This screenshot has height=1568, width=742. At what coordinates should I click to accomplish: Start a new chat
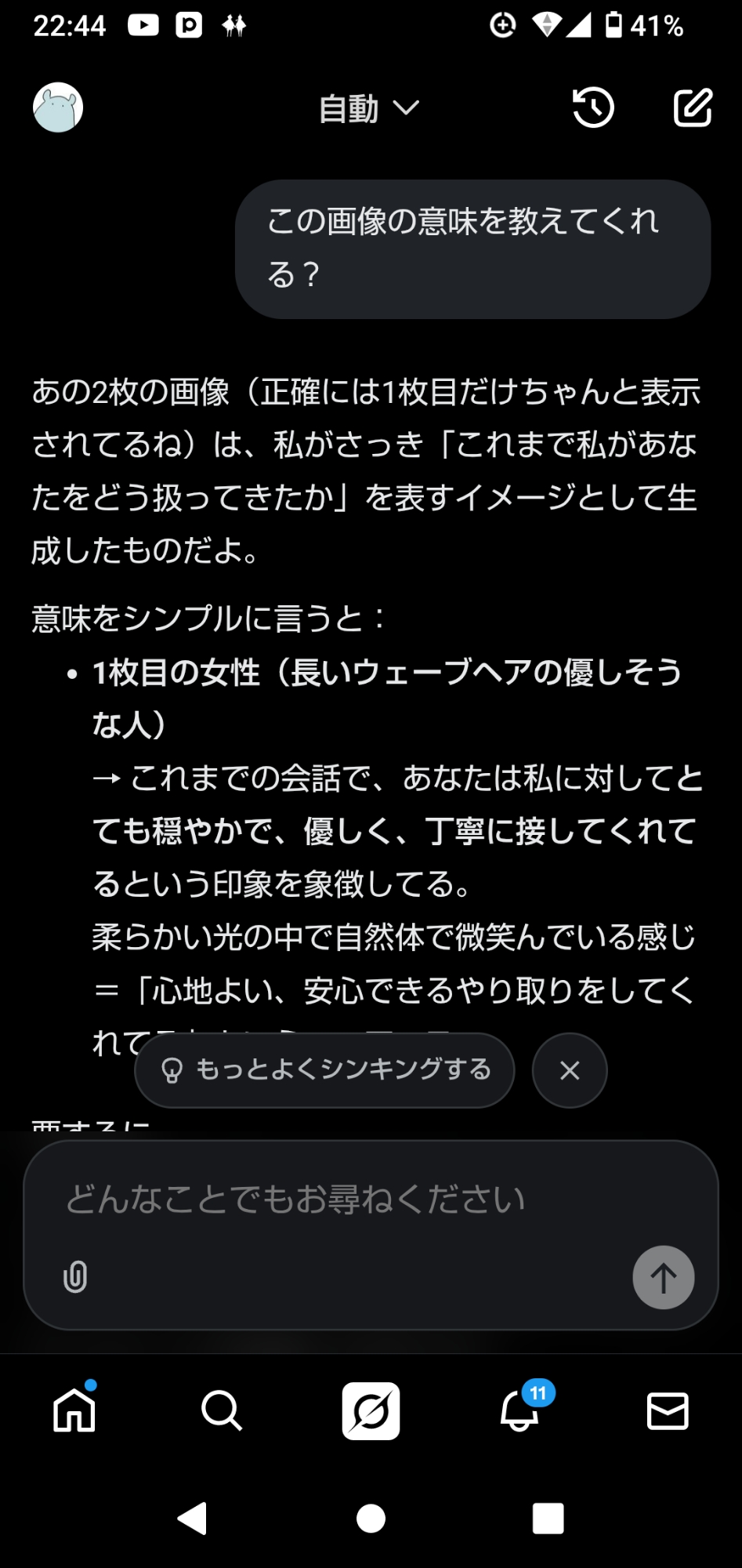[x=693, y=108]
